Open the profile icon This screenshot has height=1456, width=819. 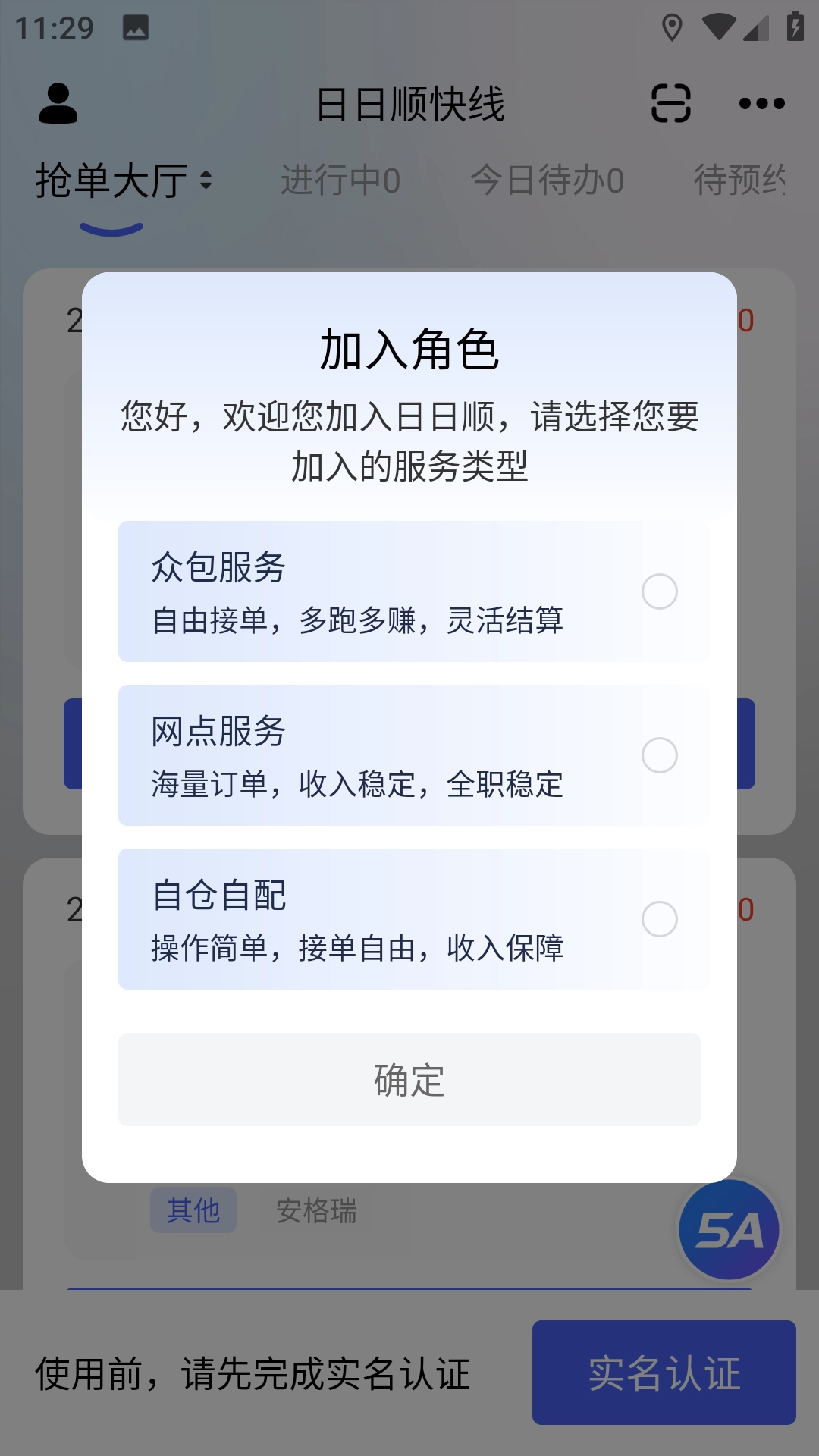(58, 104)
